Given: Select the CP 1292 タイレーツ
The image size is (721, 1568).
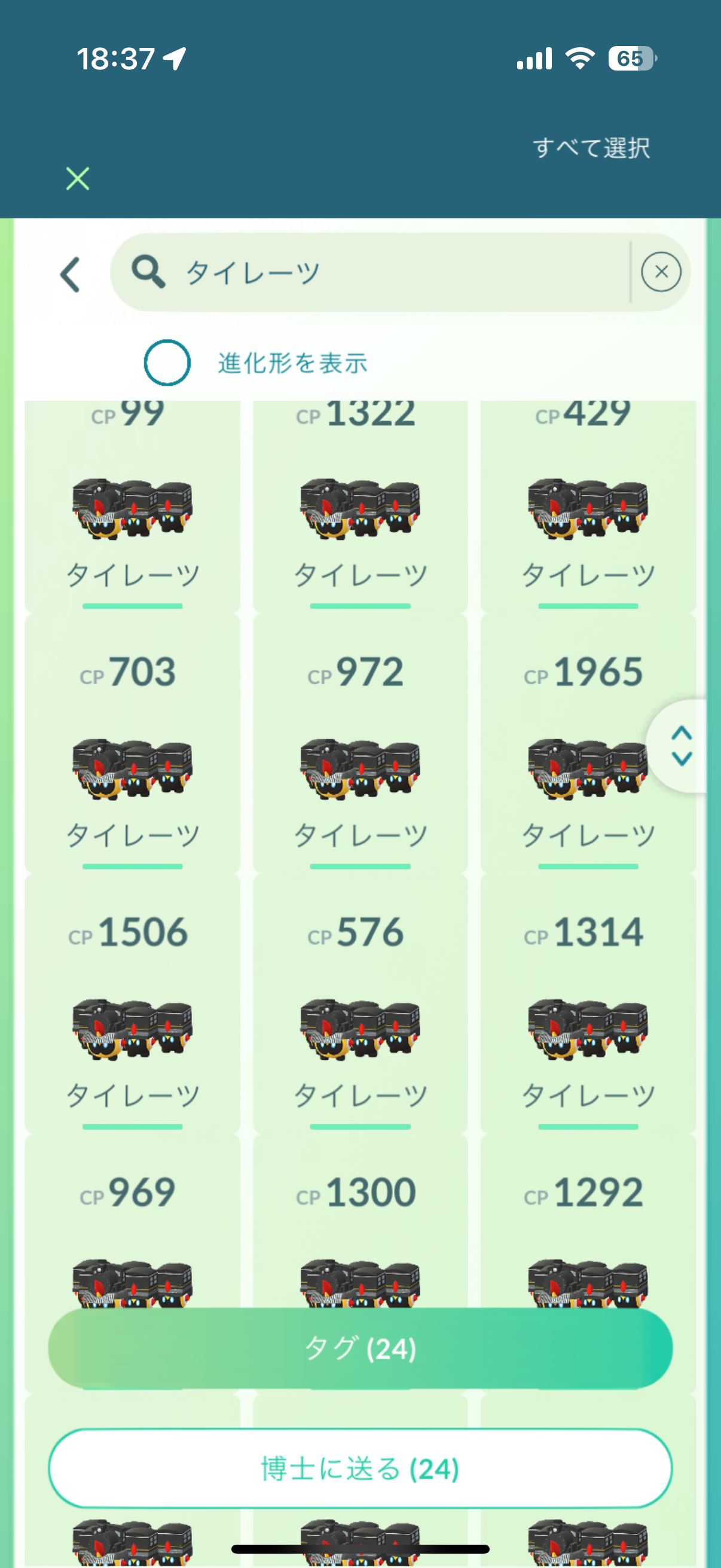Looking at the screenshot, I should pyautogui.click(x=588, y=1248).
